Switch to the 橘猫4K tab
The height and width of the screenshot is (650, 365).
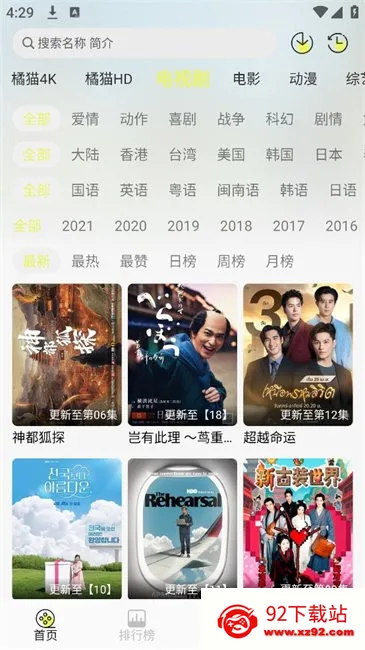point(34,79)
